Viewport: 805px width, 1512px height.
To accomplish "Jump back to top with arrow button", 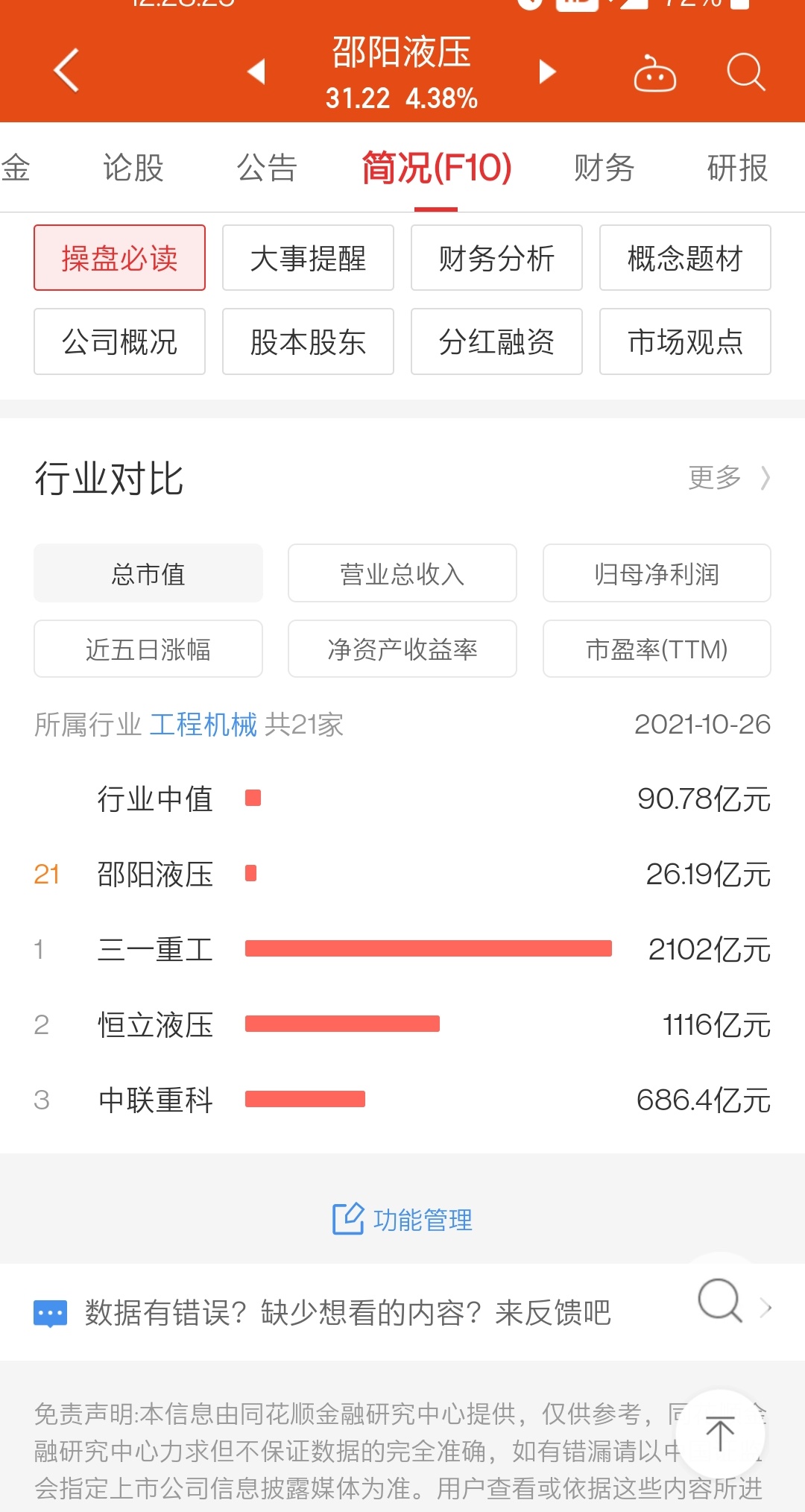I will (720, 1433).
